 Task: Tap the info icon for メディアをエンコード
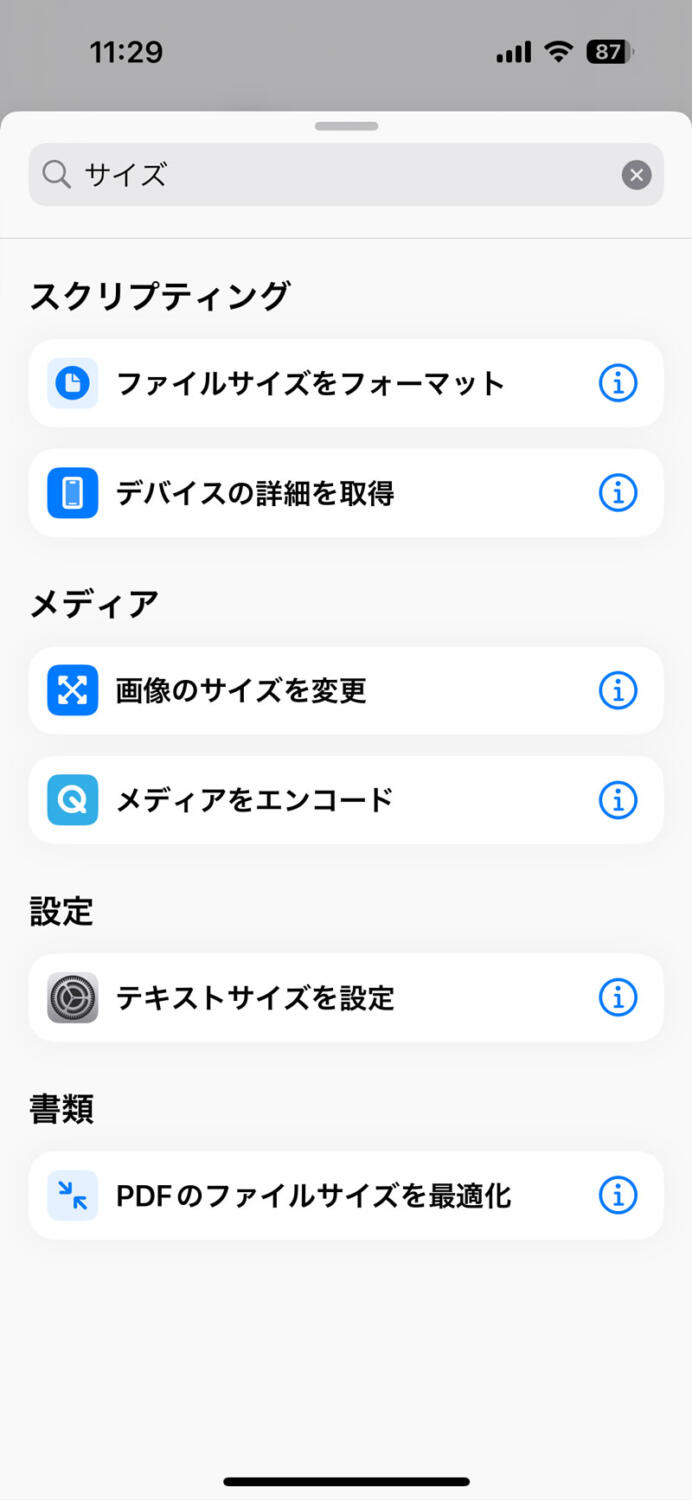point(618,800)
